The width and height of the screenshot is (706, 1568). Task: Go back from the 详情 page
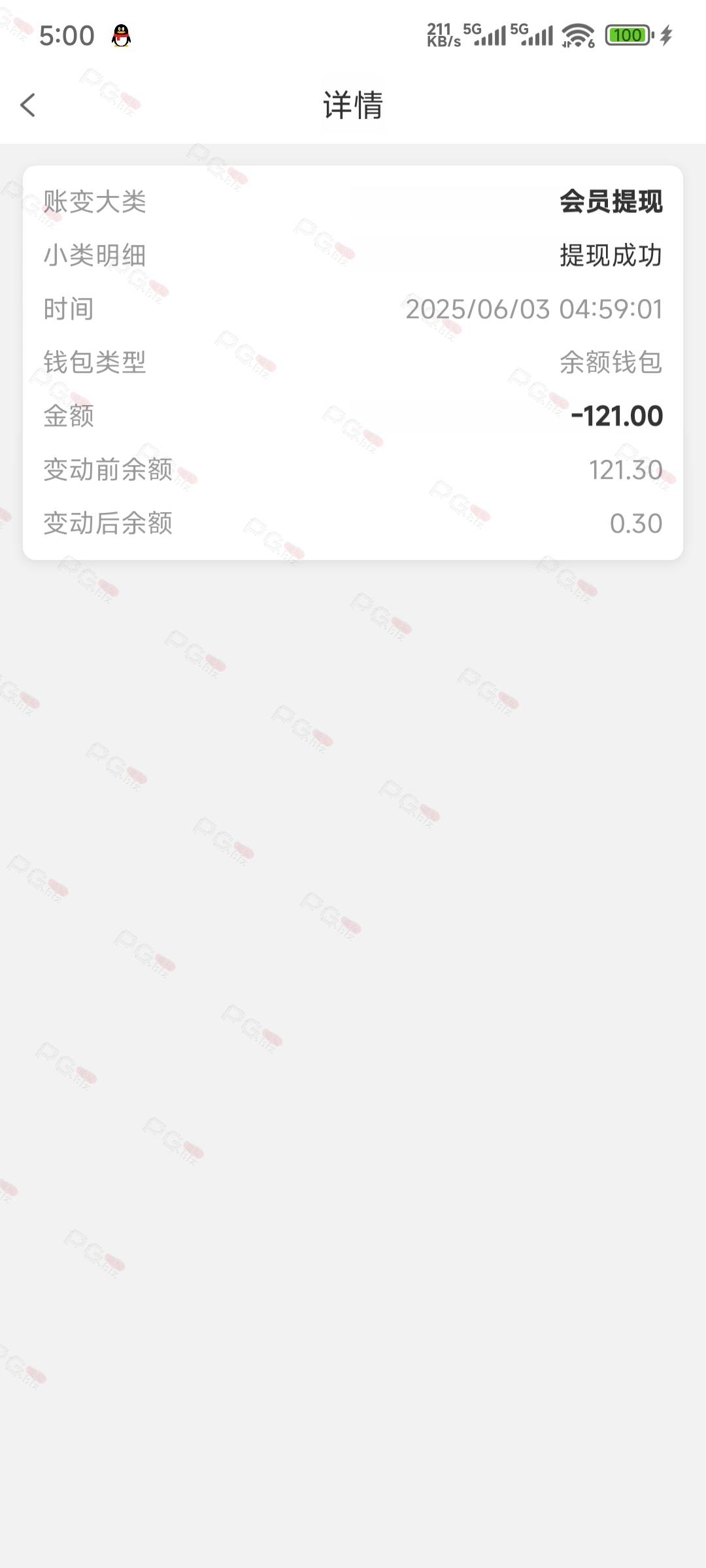pos(27,105)
